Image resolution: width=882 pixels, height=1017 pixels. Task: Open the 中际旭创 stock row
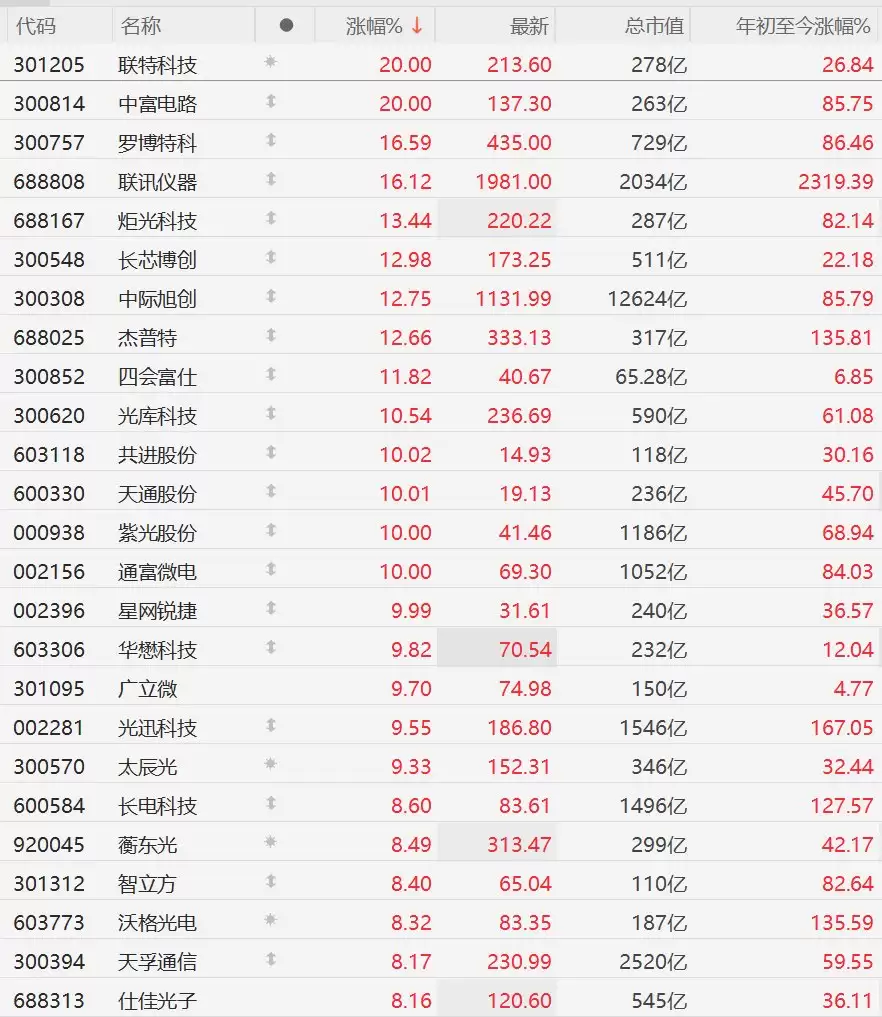(x=441, y=298)
